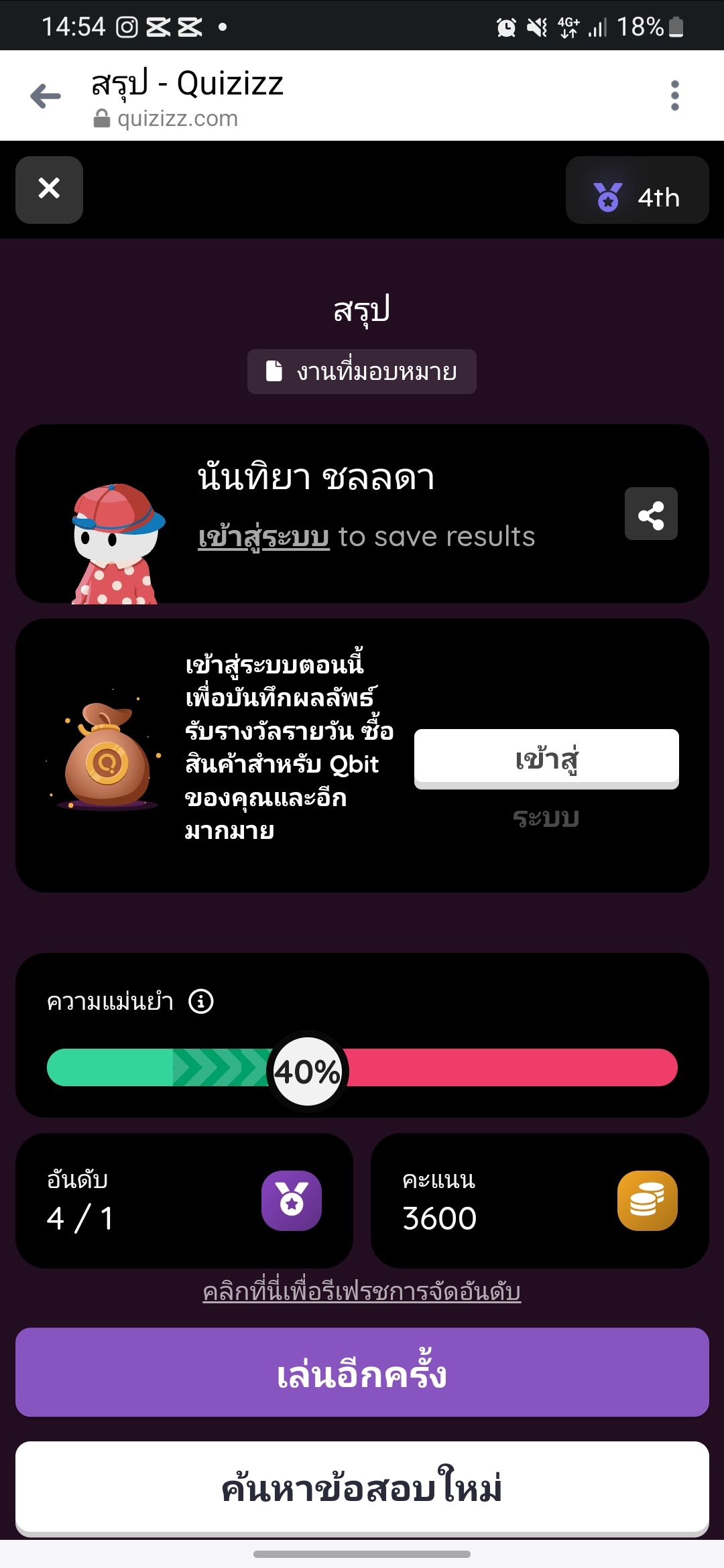The image size is (724, 1568).
Task: Open the browser overflow menu
Action: click(674, 96)
